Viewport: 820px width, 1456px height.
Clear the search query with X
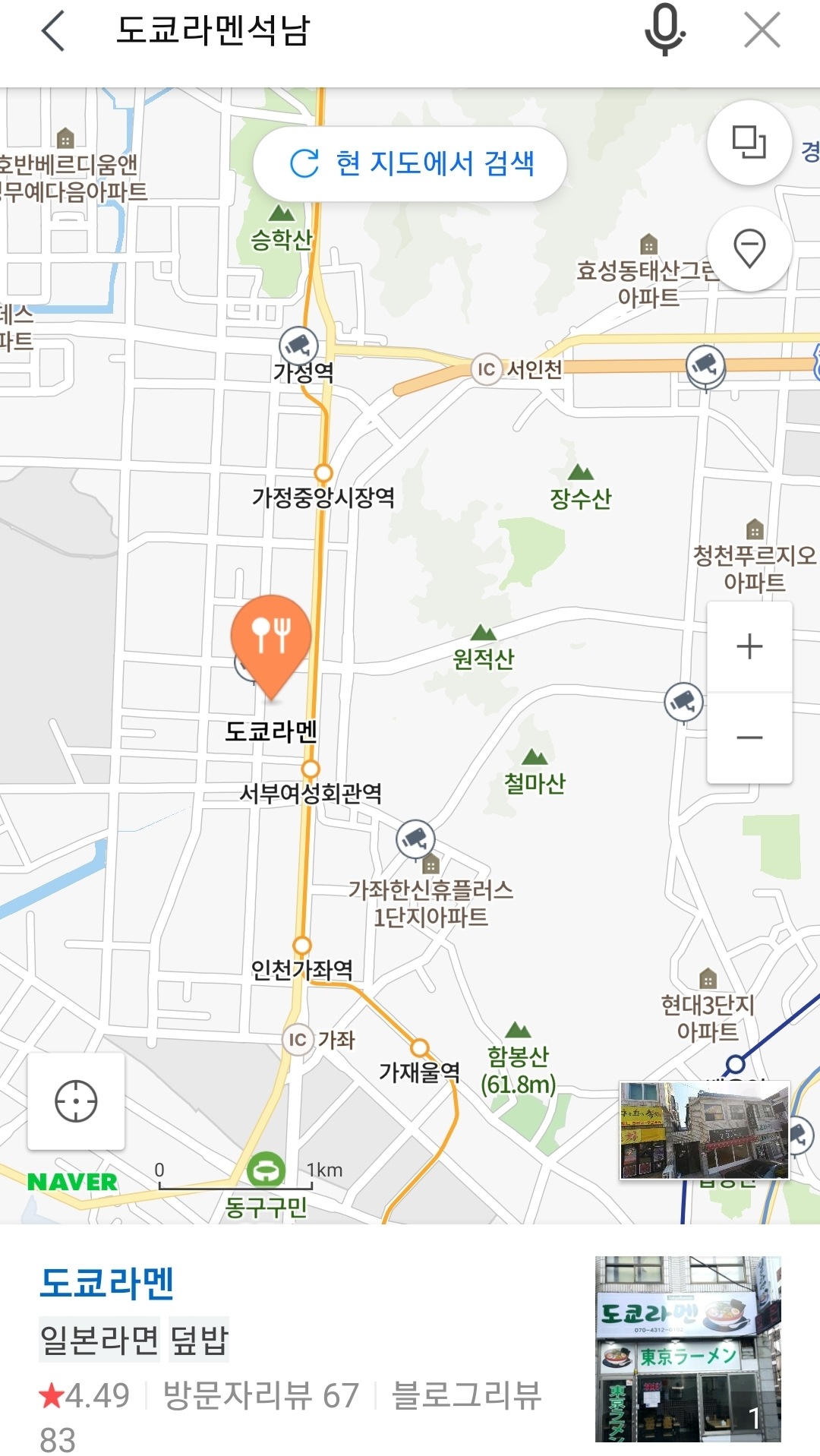coord(762,31)
